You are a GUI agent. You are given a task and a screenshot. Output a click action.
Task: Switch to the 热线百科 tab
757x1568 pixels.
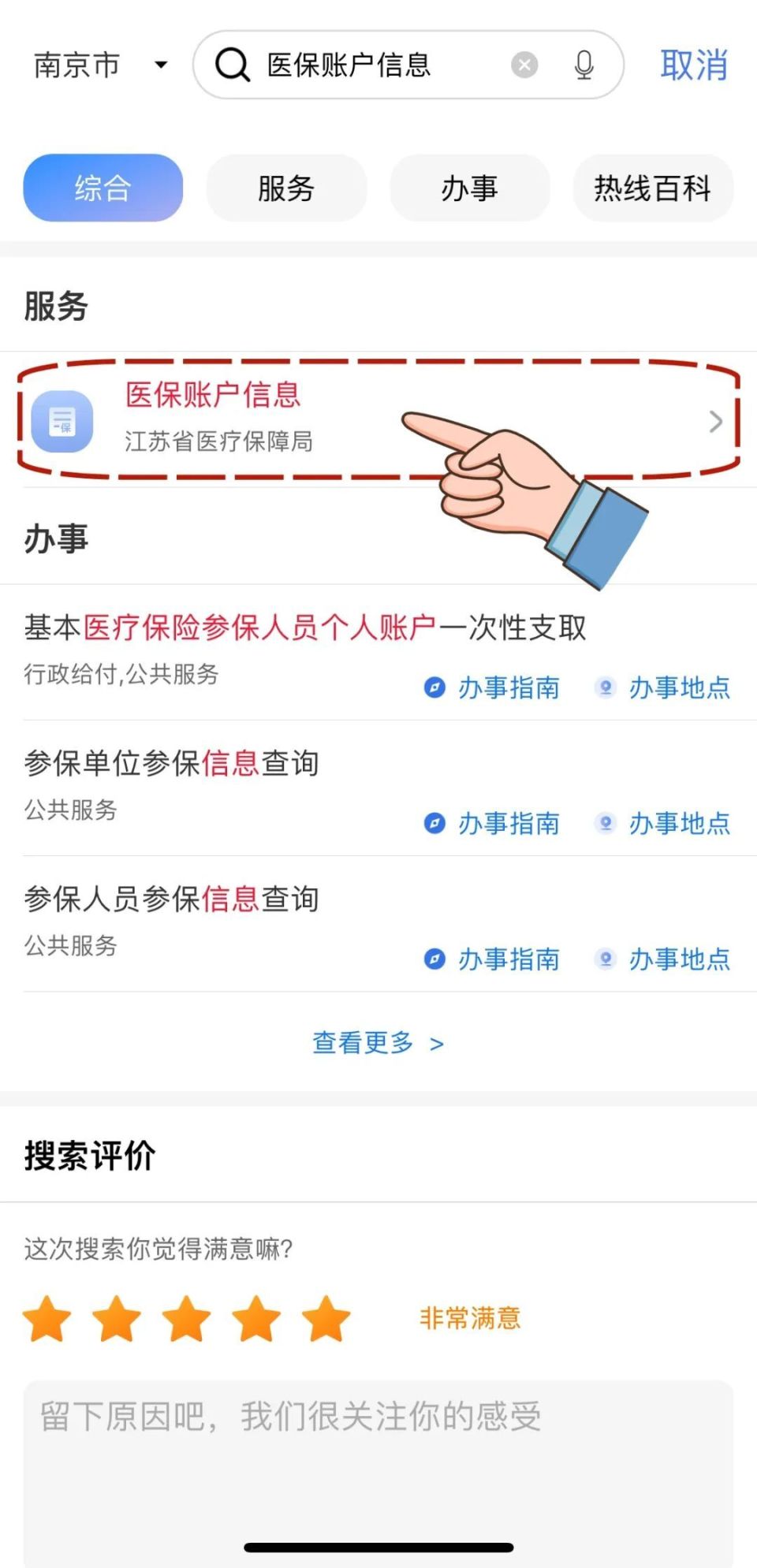click(x=652, y=188)
